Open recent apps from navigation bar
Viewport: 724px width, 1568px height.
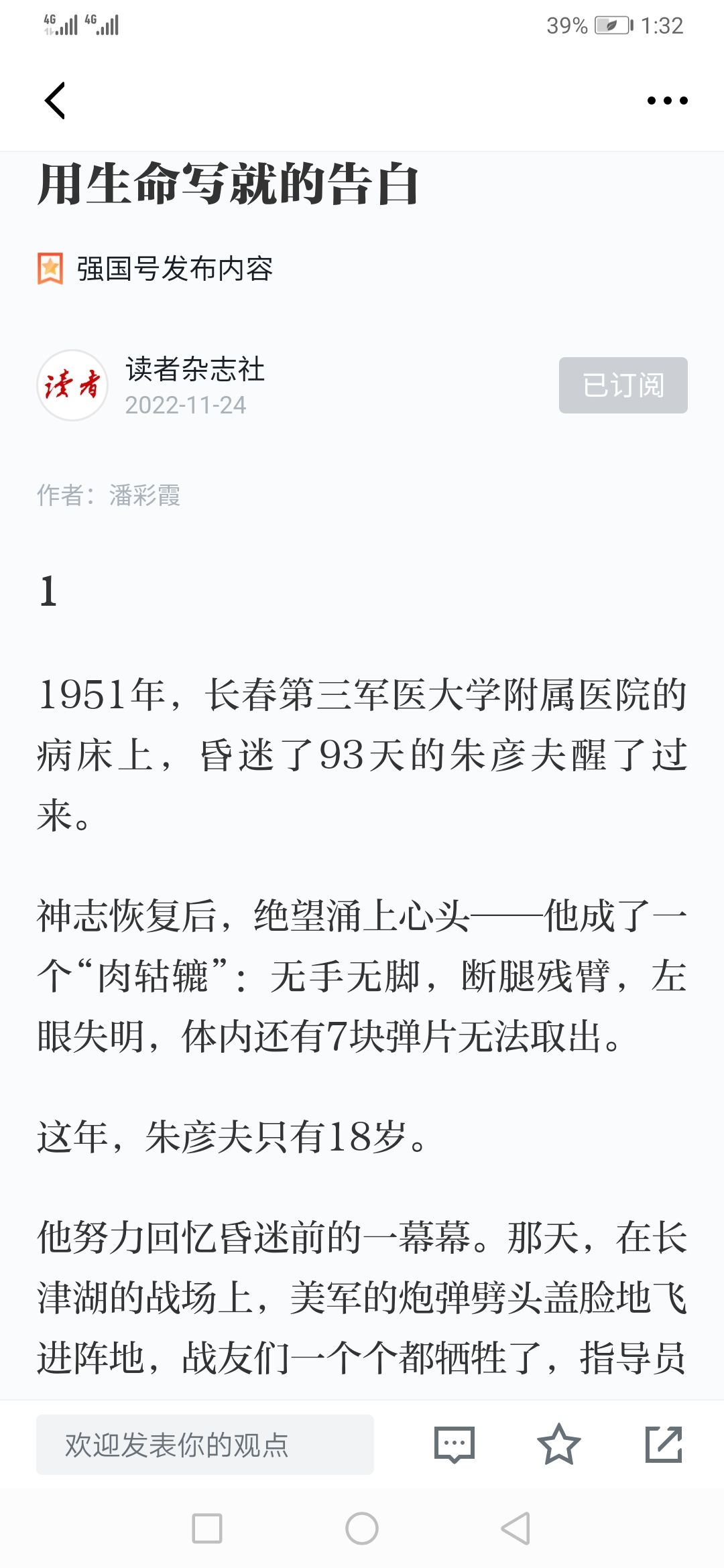pos(207,1528)
